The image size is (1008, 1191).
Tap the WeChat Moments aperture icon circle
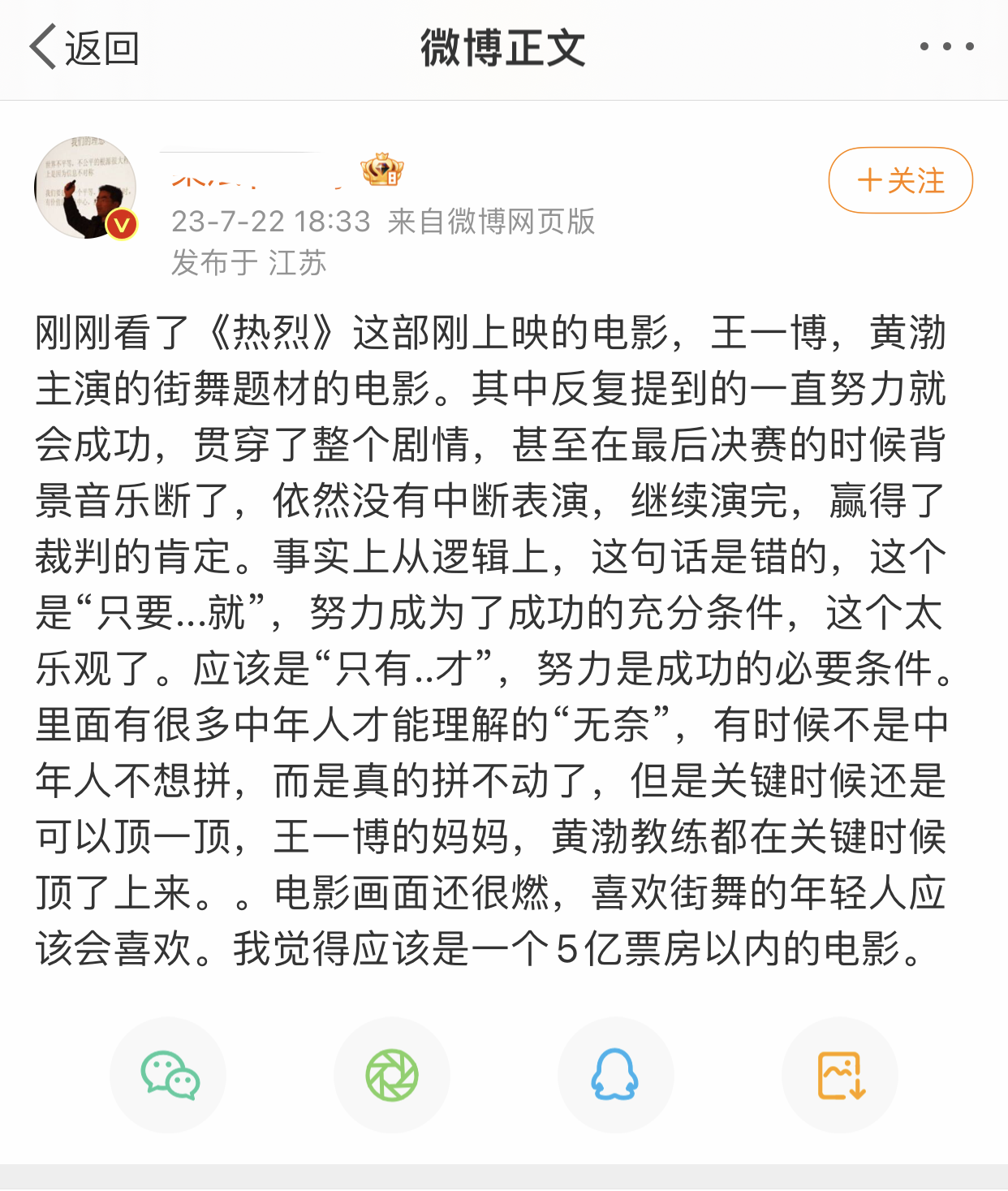pos(392,1074)
